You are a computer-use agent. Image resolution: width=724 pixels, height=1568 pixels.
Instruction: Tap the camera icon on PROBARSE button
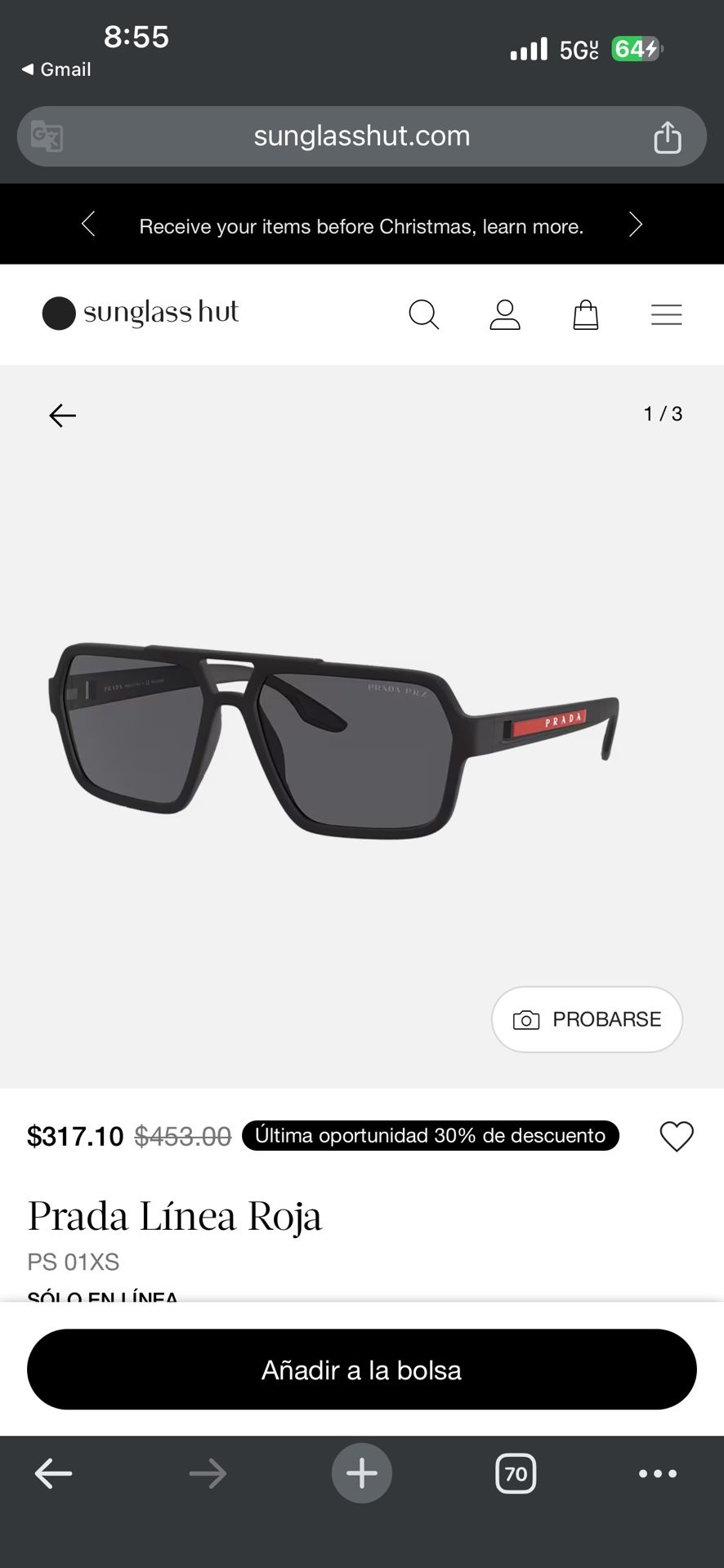click(x=527, y=1019)
